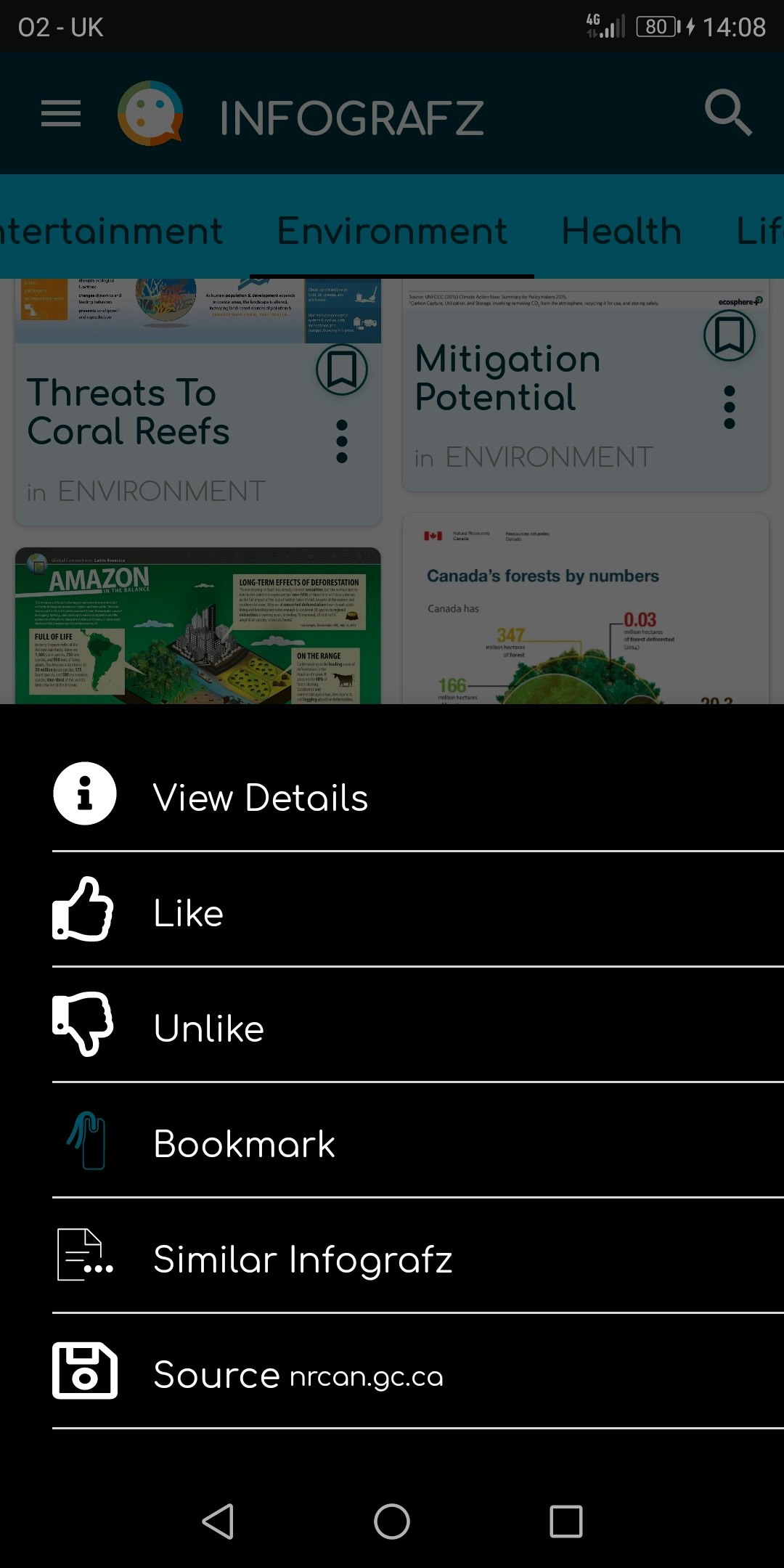The image size is (784, 1568).
Task: Tap the INFOGRAFZ logo
Action: click(150, 114)
